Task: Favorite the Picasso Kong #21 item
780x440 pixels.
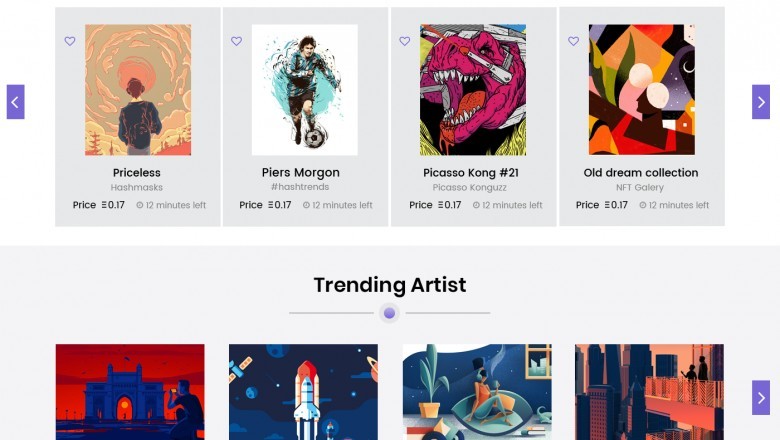Action: (x=405, y=42)
